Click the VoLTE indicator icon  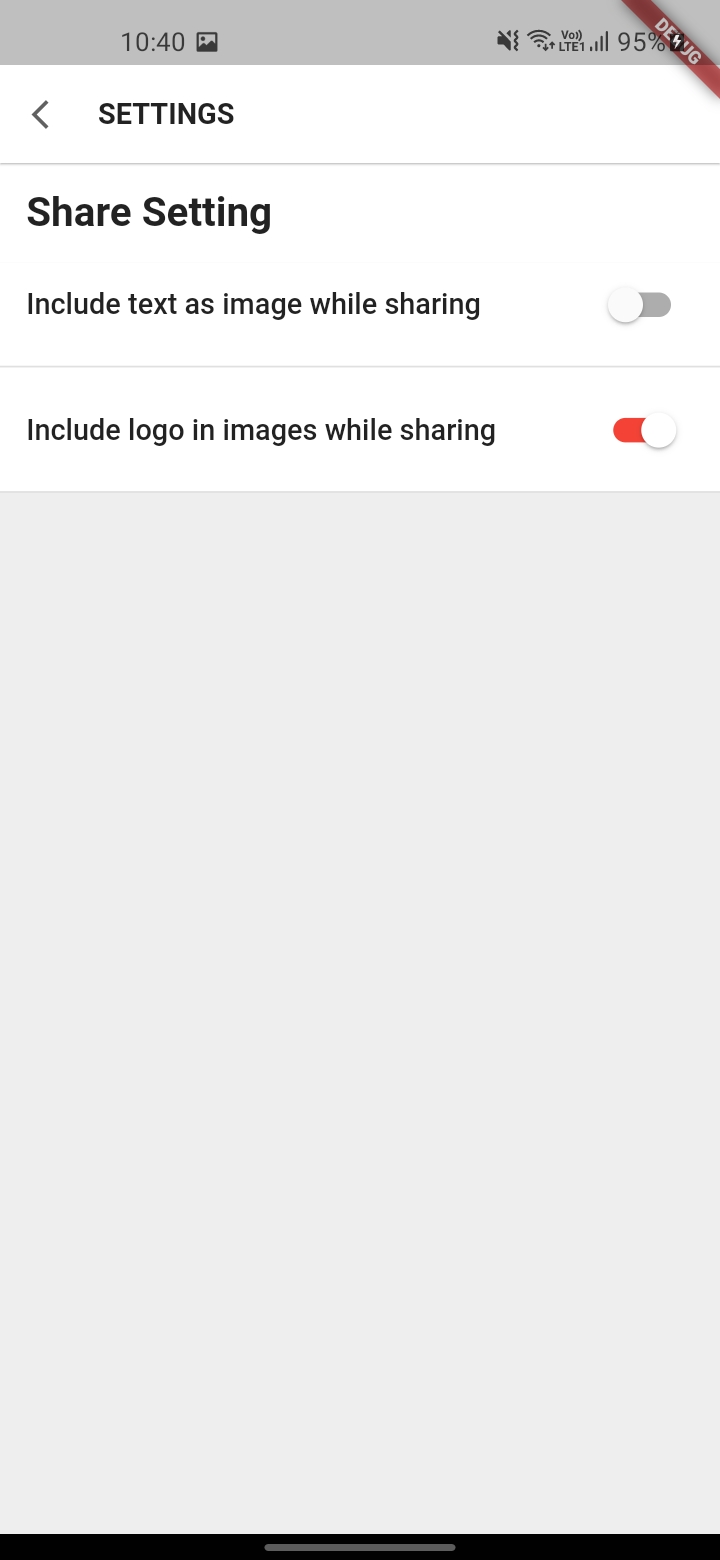tap(572, 41)
